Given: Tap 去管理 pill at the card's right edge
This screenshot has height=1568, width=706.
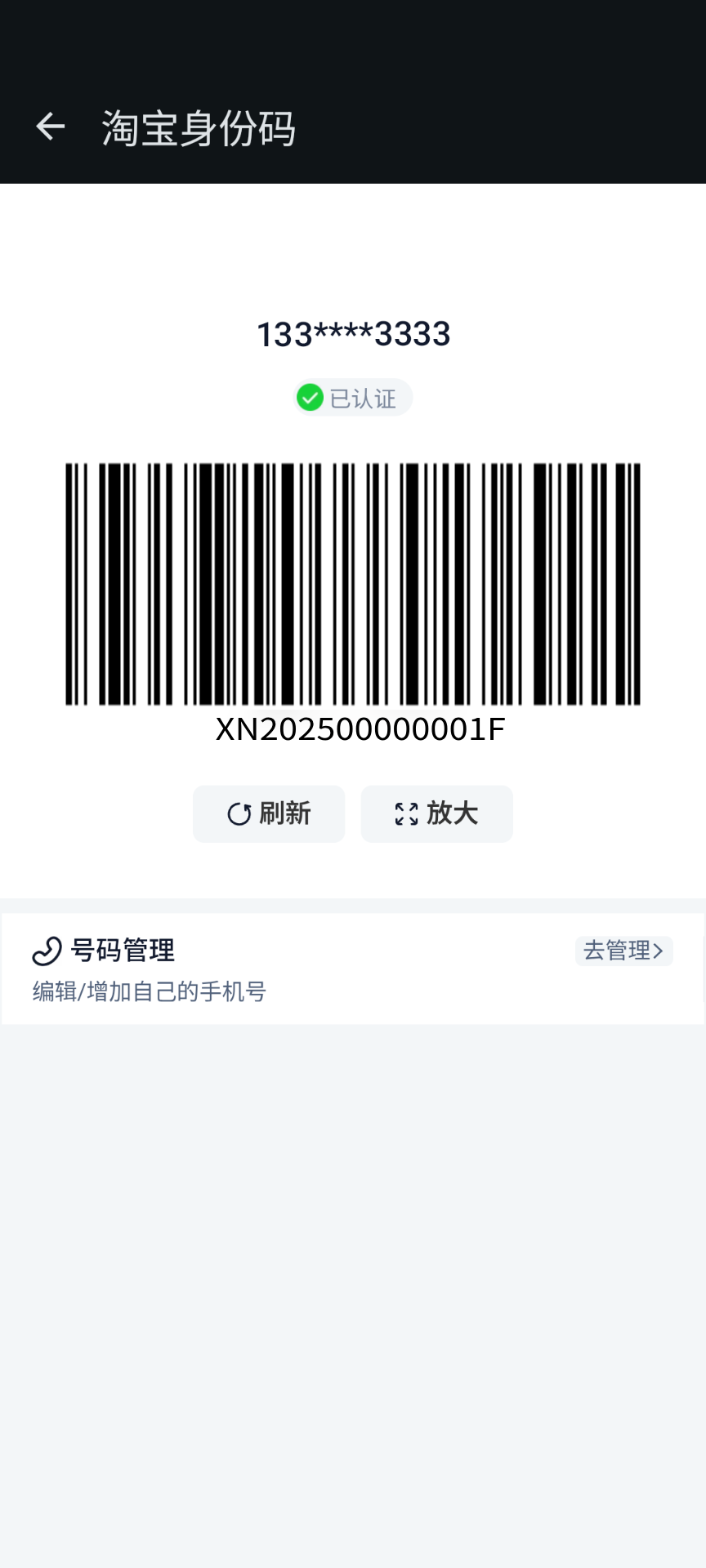Looking at the screenshot, I should [623, 951].
